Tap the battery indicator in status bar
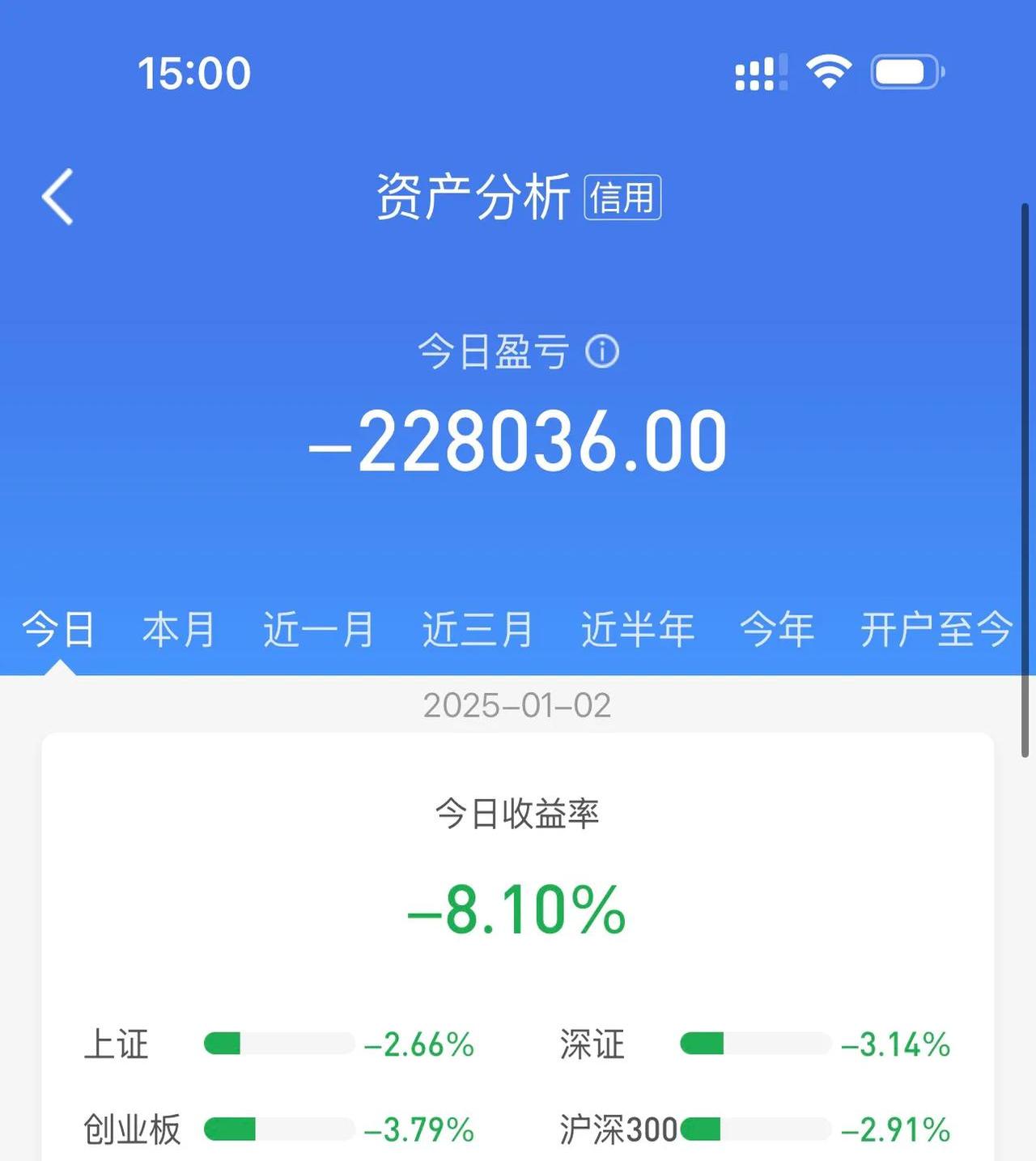This screenshot has height=1161, width=1036. click(904, 71)
